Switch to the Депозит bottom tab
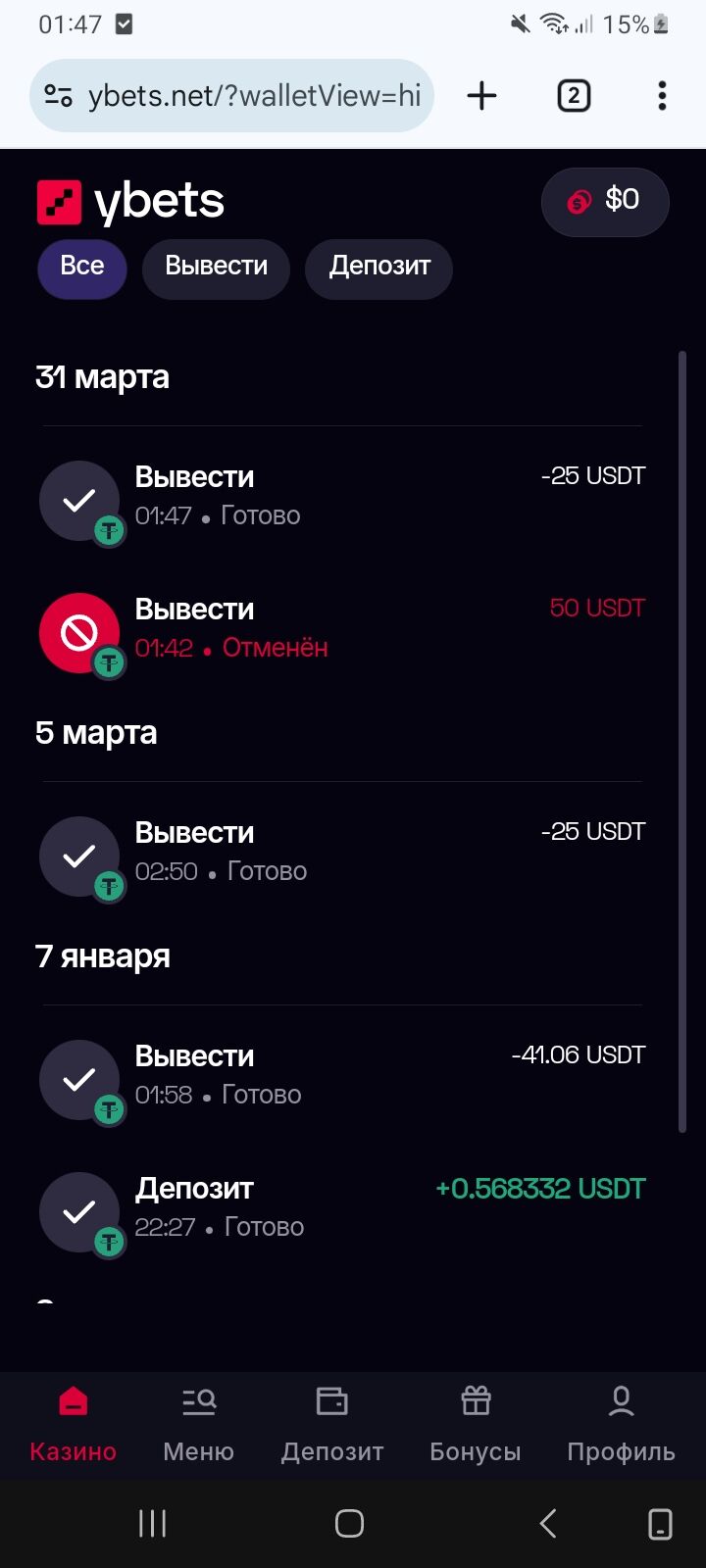Image resolution: width=706 pixels, height=1568 pixels. tap(332, 1424)
